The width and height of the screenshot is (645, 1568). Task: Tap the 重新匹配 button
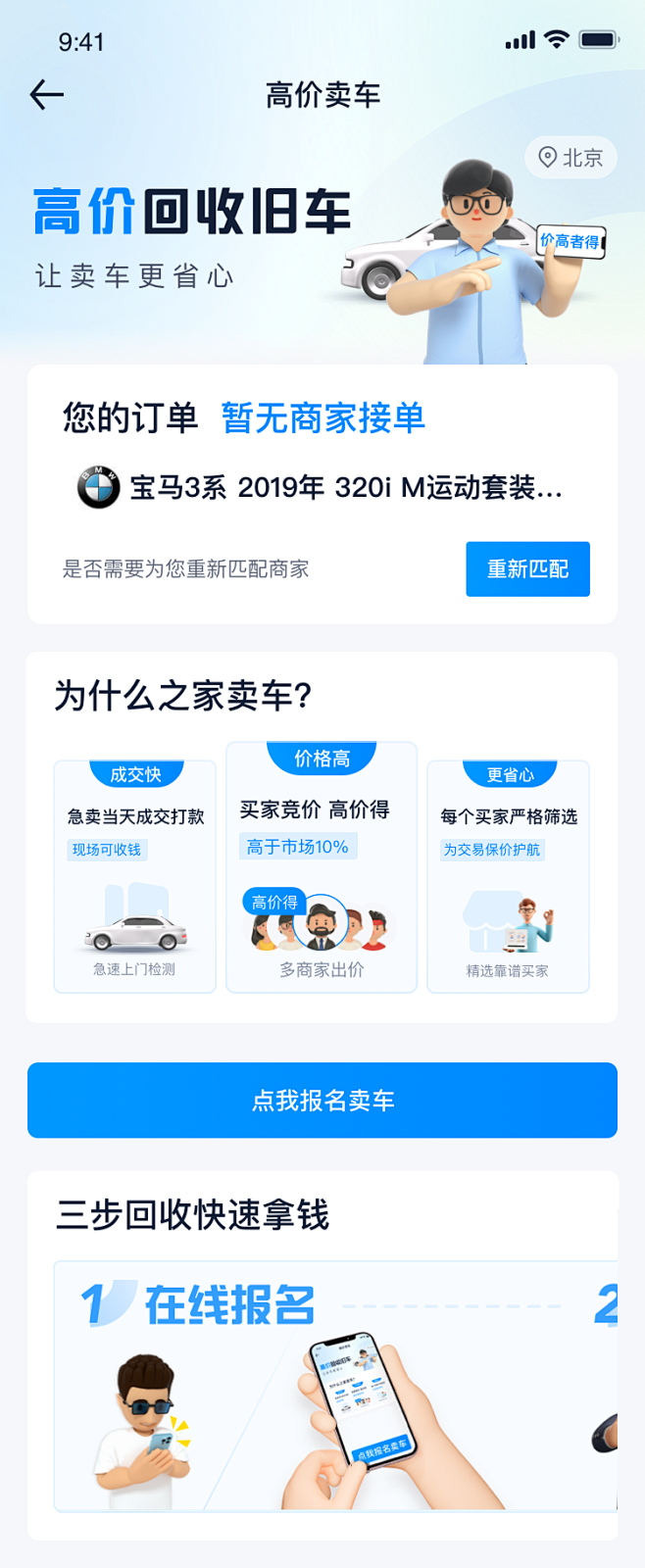(527, 568)
